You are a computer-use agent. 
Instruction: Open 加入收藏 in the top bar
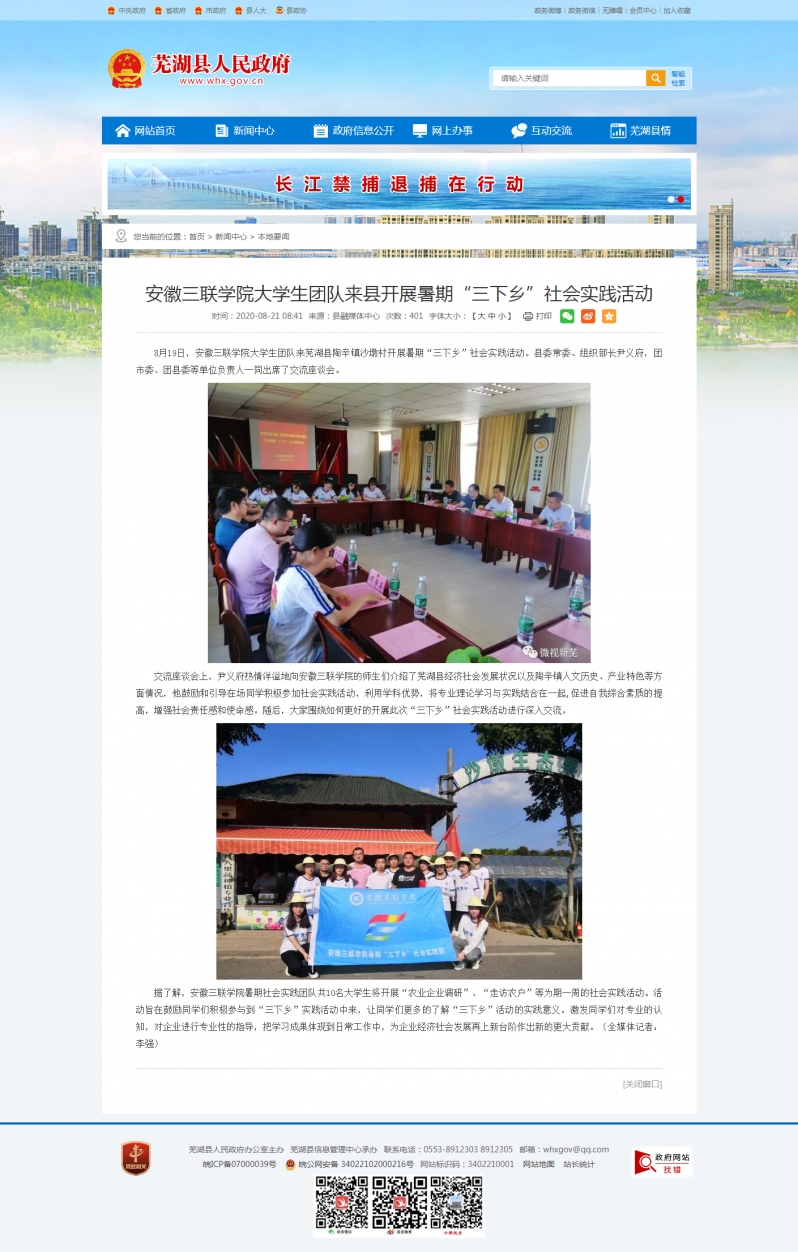click(676, 10)
